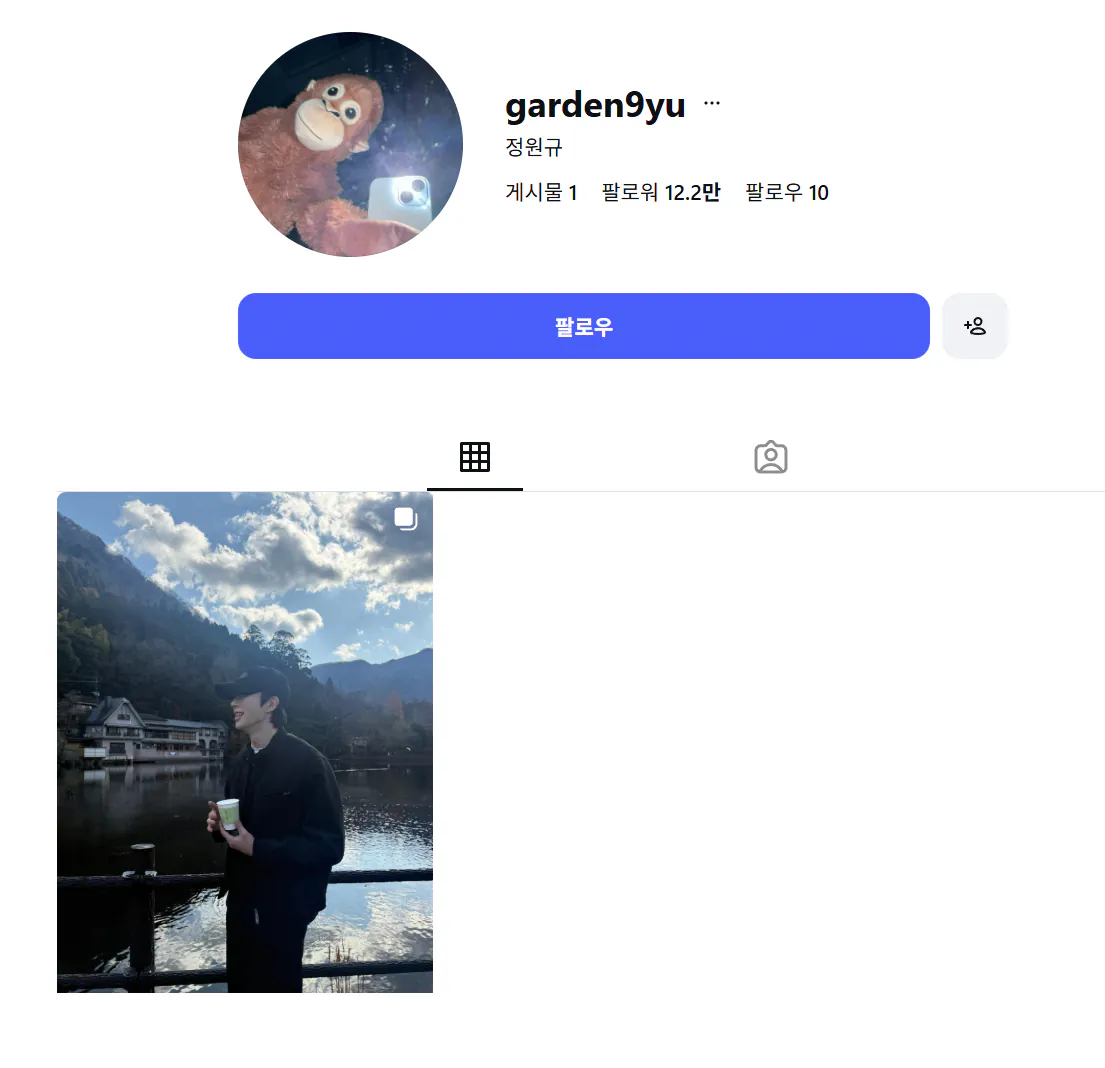This screenshot has height=1068, width=1105.
Task: Follow the garden9yu account
Action: pos(583,326)
